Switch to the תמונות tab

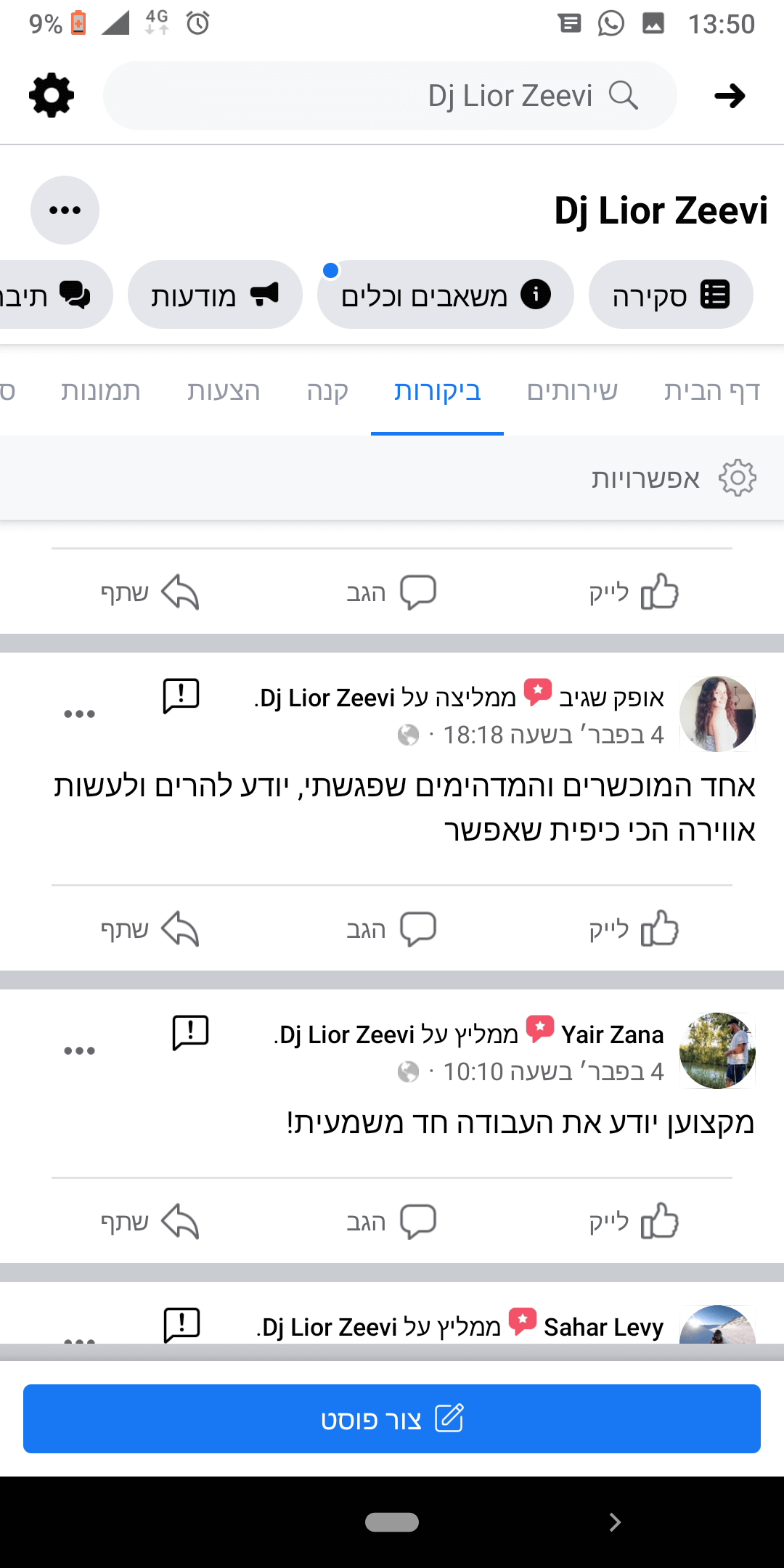point(101,391)
